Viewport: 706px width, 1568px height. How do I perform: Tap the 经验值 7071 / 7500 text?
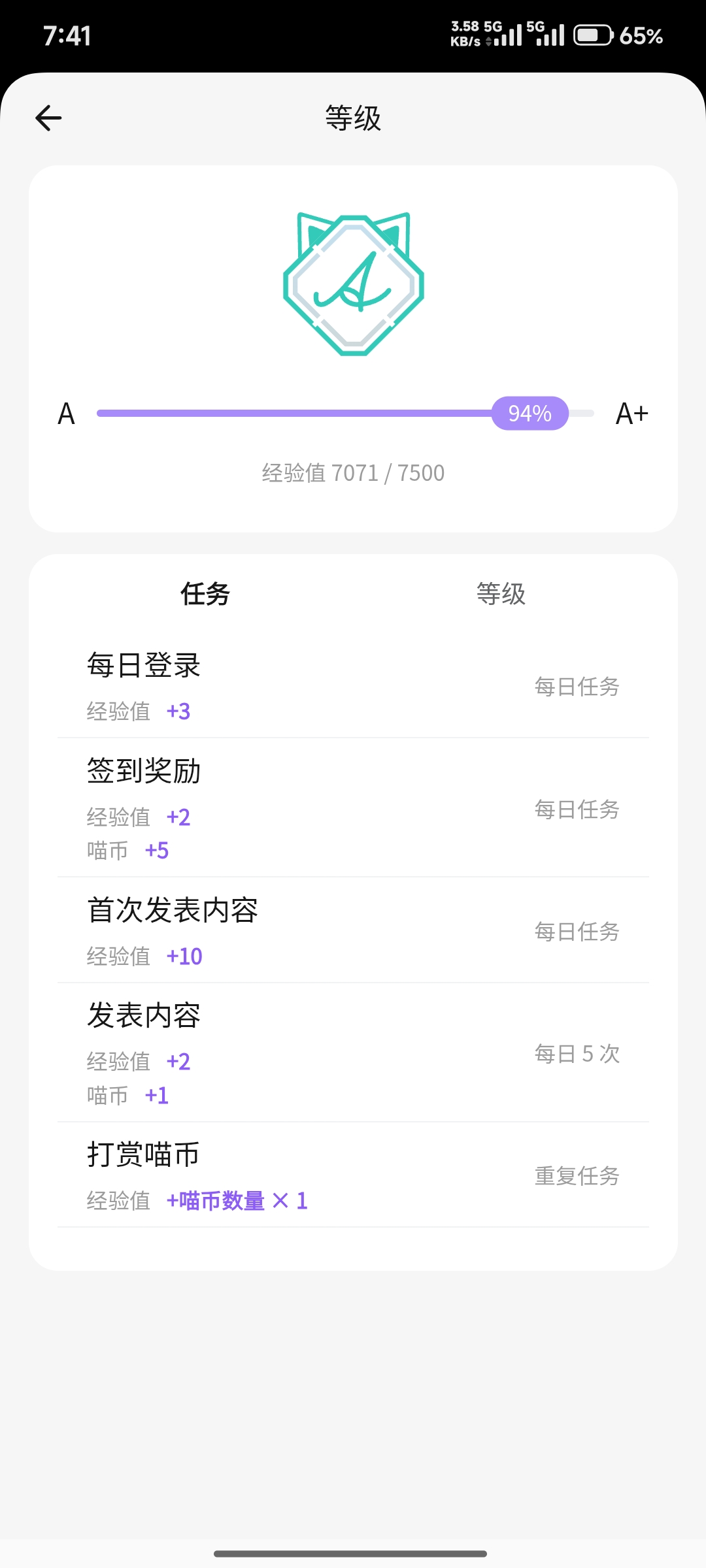[x=353, y=472]
